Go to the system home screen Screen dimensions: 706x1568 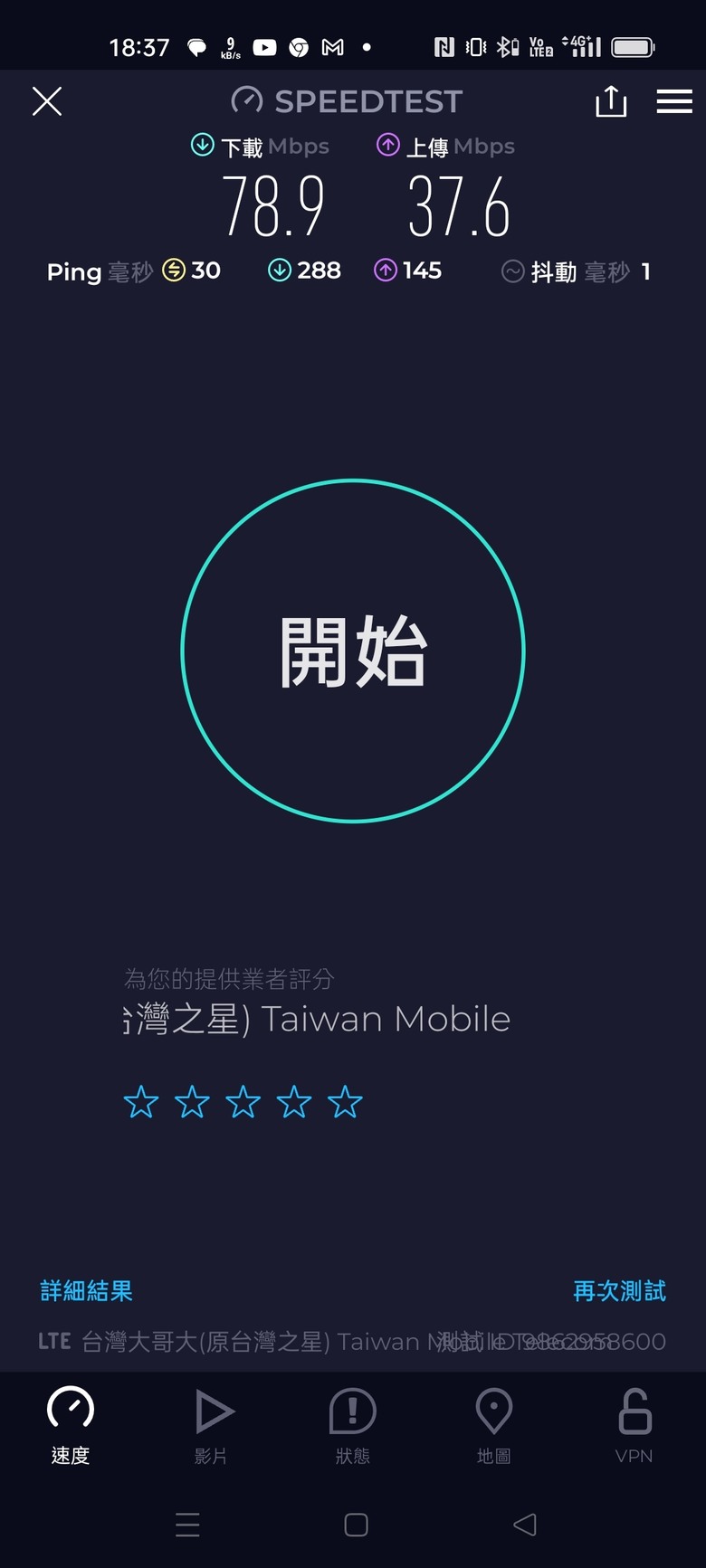[357, 1525]
